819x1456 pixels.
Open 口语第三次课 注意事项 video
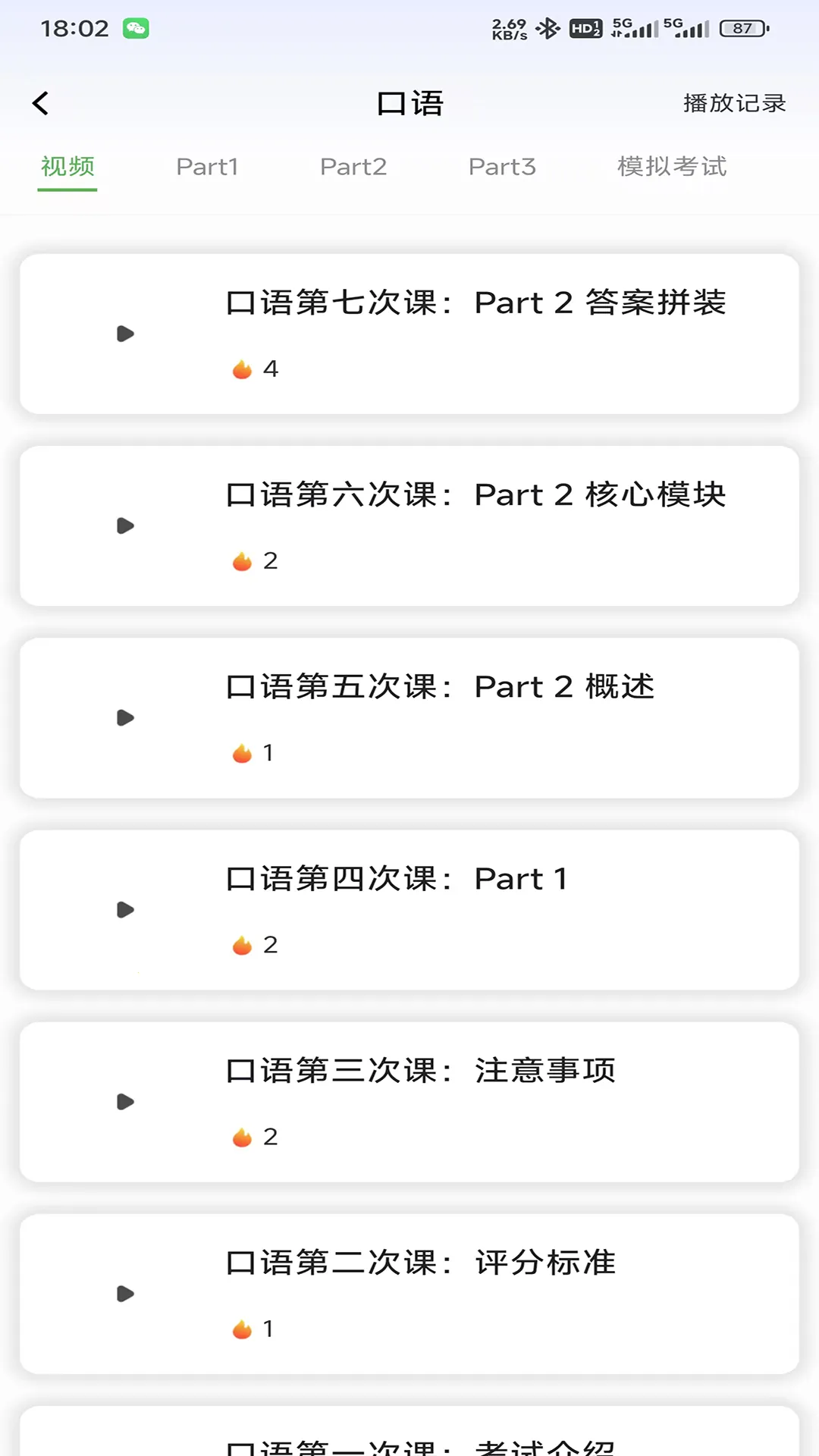pyautogui.click(x=409, y=1101)
